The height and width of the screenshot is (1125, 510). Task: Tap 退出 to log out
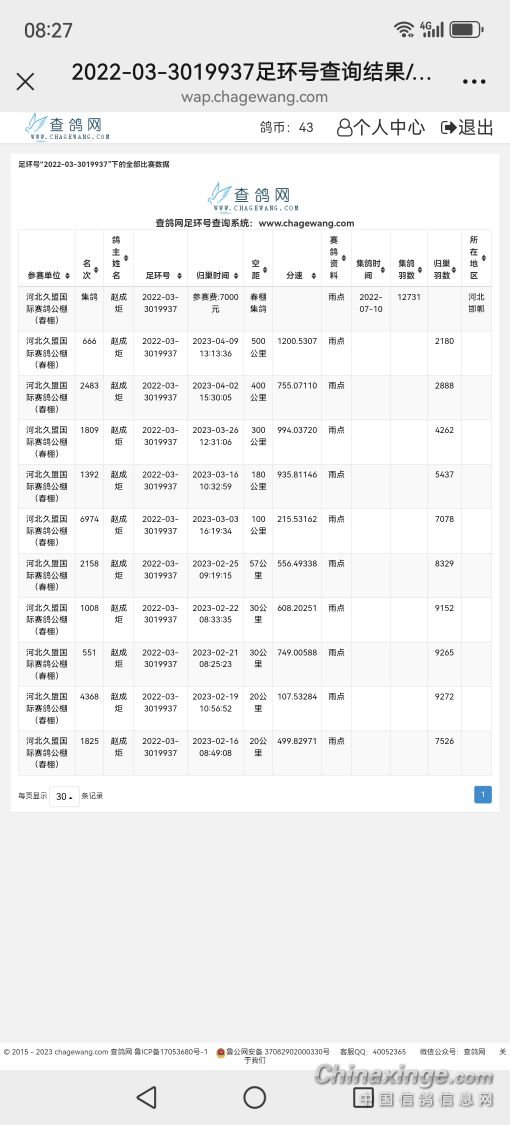click(x=468, y=128)
